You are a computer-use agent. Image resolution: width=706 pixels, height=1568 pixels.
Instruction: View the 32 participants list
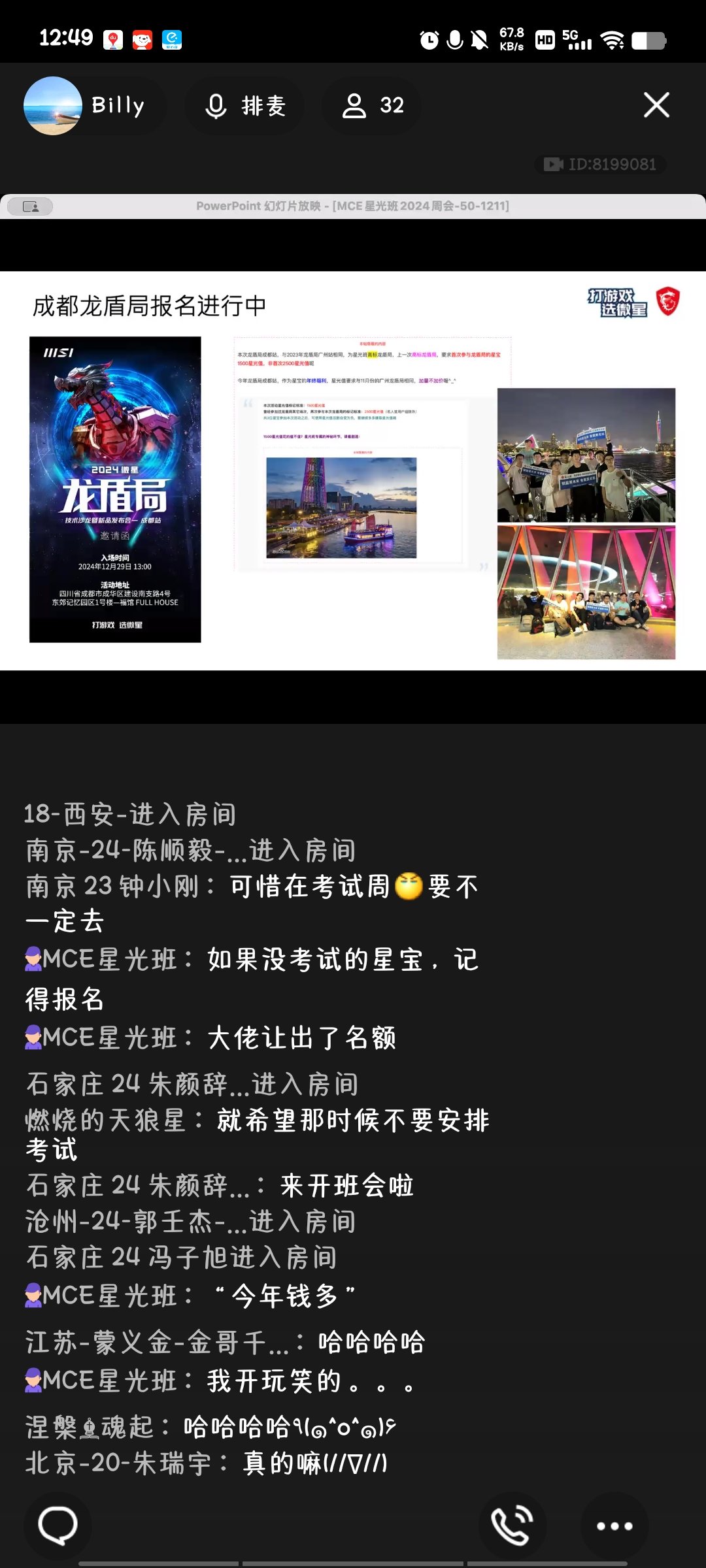373,106
